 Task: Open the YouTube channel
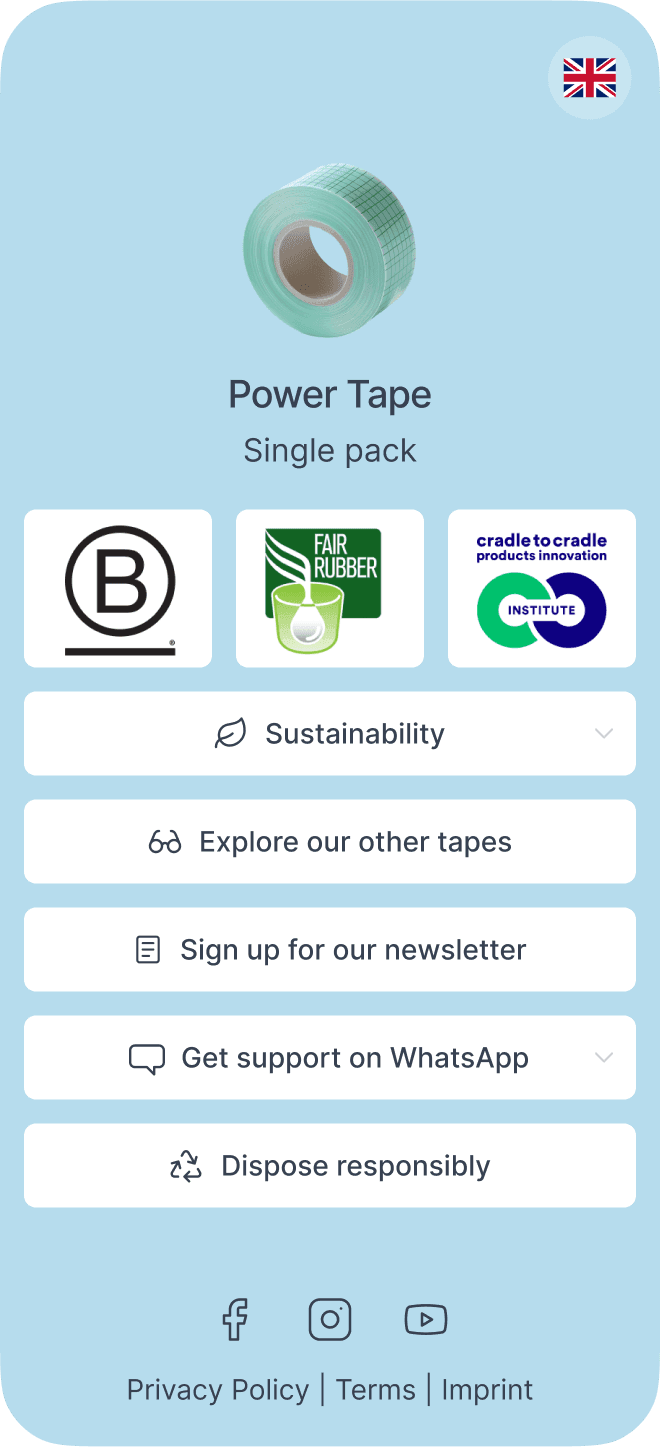click(x=426, y=1320)
